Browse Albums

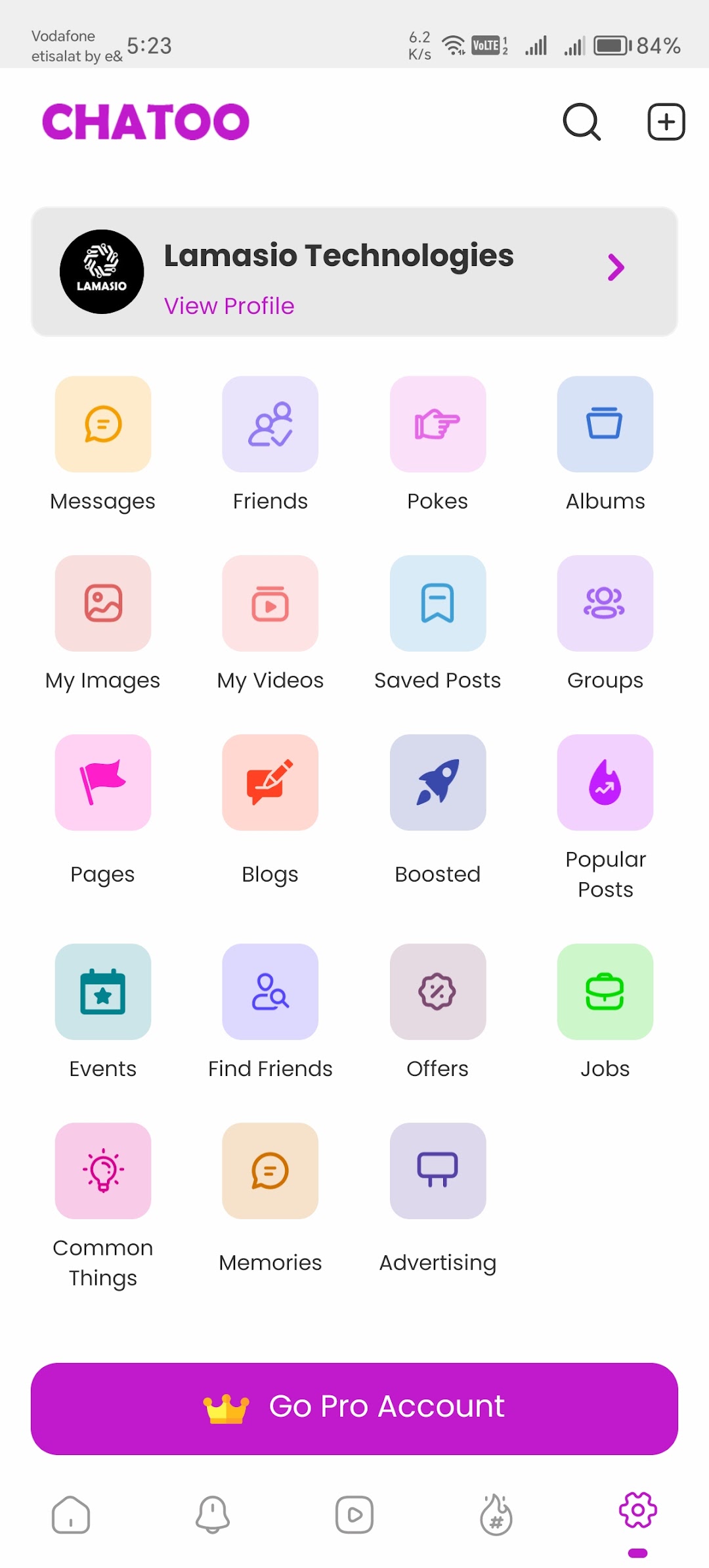pyautogui.click(x=605, y=424)
